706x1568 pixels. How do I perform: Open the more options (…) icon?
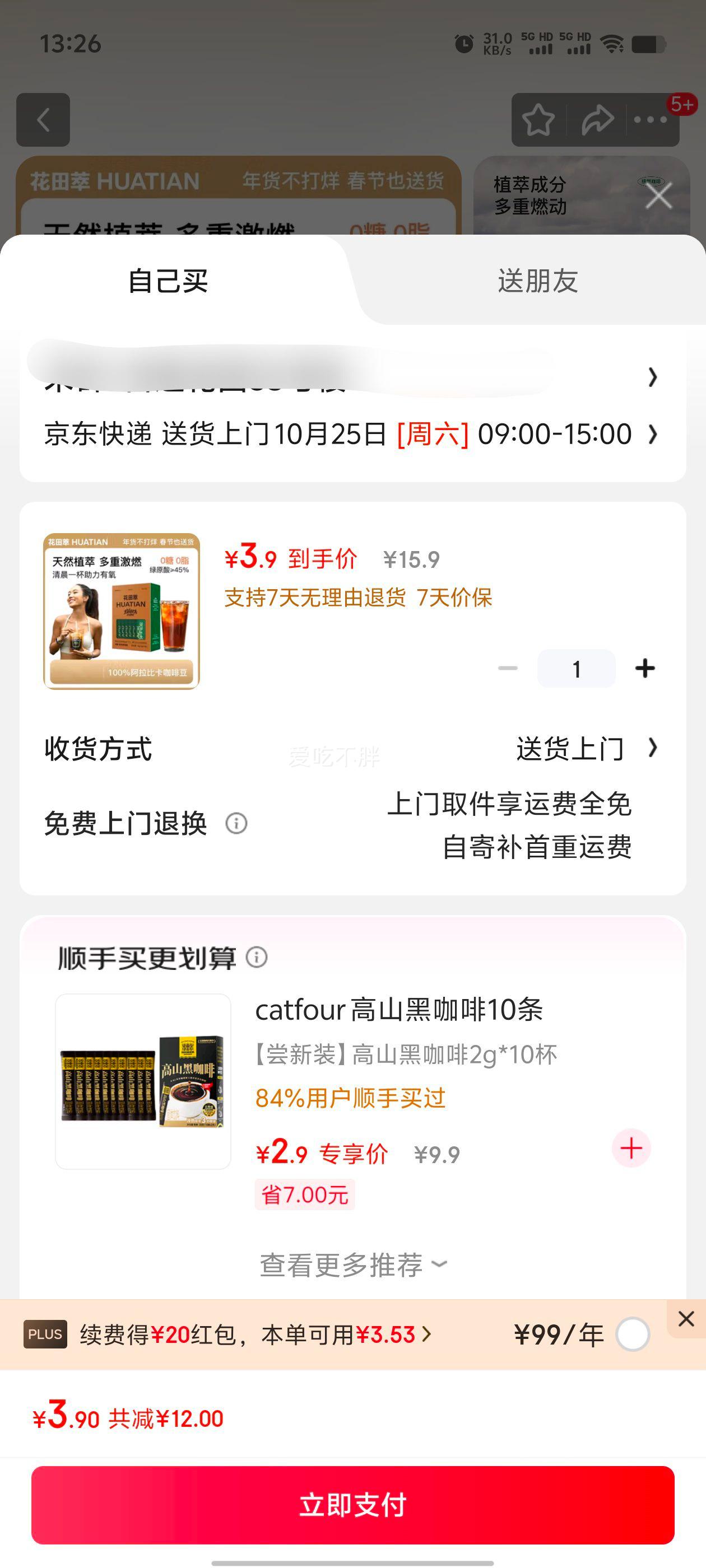pyautogui.click(x=651, y=120)
